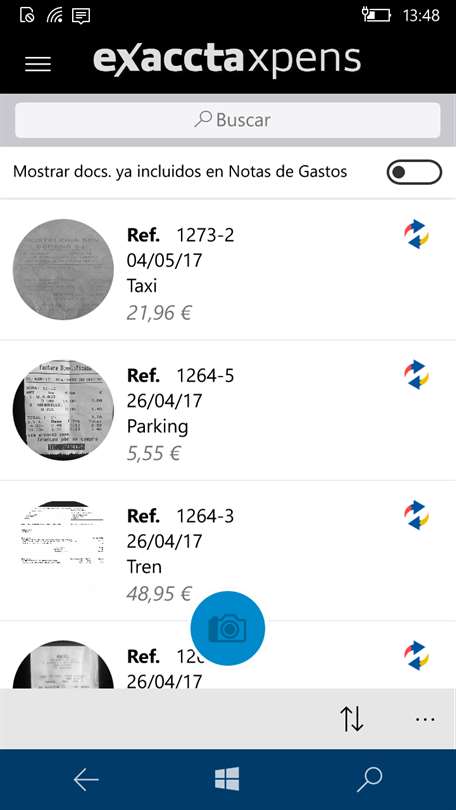This screenshot has width=456, height=810.
Task: Open the three-dot more options menu
Action: coord(425,719)
